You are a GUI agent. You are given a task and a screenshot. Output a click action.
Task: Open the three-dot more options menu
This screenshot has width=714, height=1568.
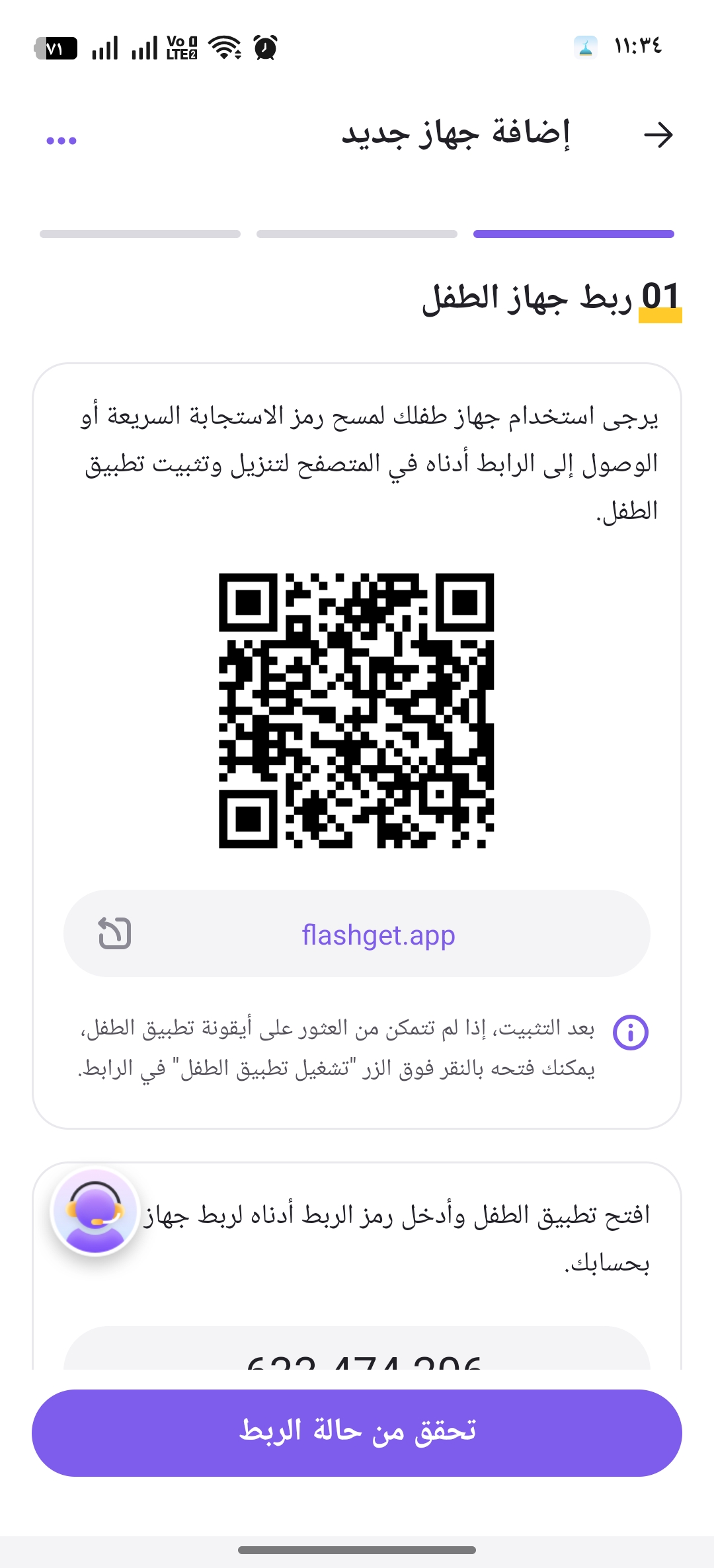click(61, 141)
